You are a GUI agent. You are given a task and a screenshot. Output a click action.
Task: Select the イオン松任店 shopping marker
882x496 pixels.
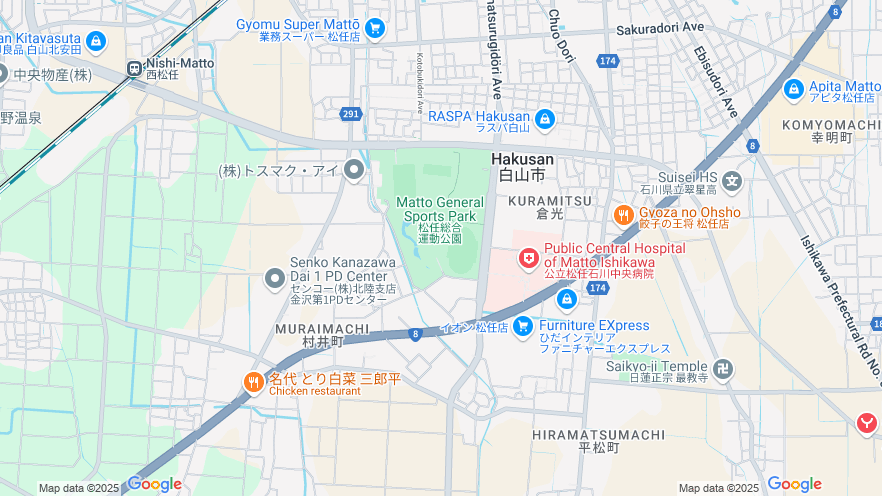567,298
